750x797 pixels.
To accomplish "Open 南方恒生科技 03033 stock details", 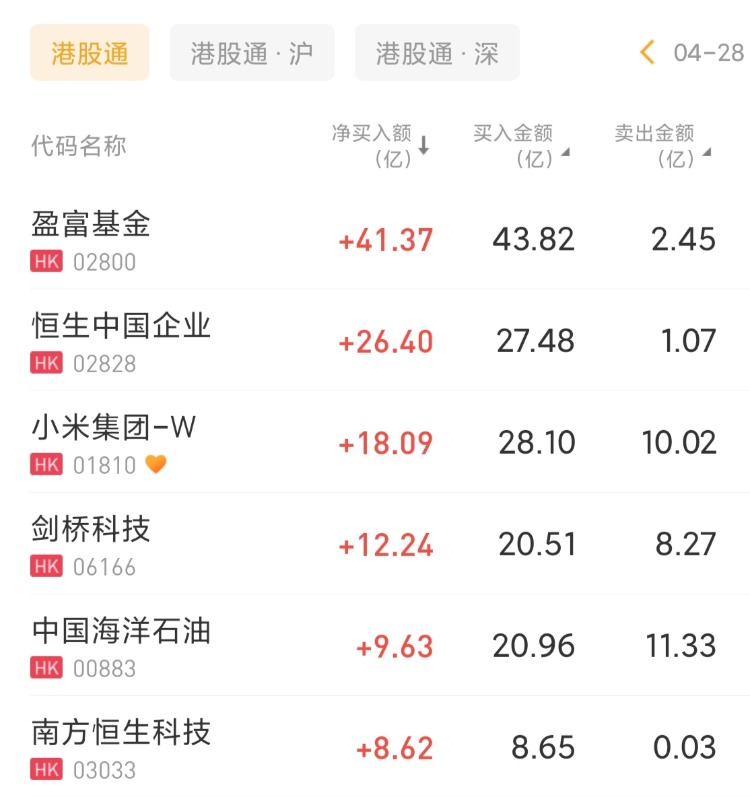I will [121, 748].
